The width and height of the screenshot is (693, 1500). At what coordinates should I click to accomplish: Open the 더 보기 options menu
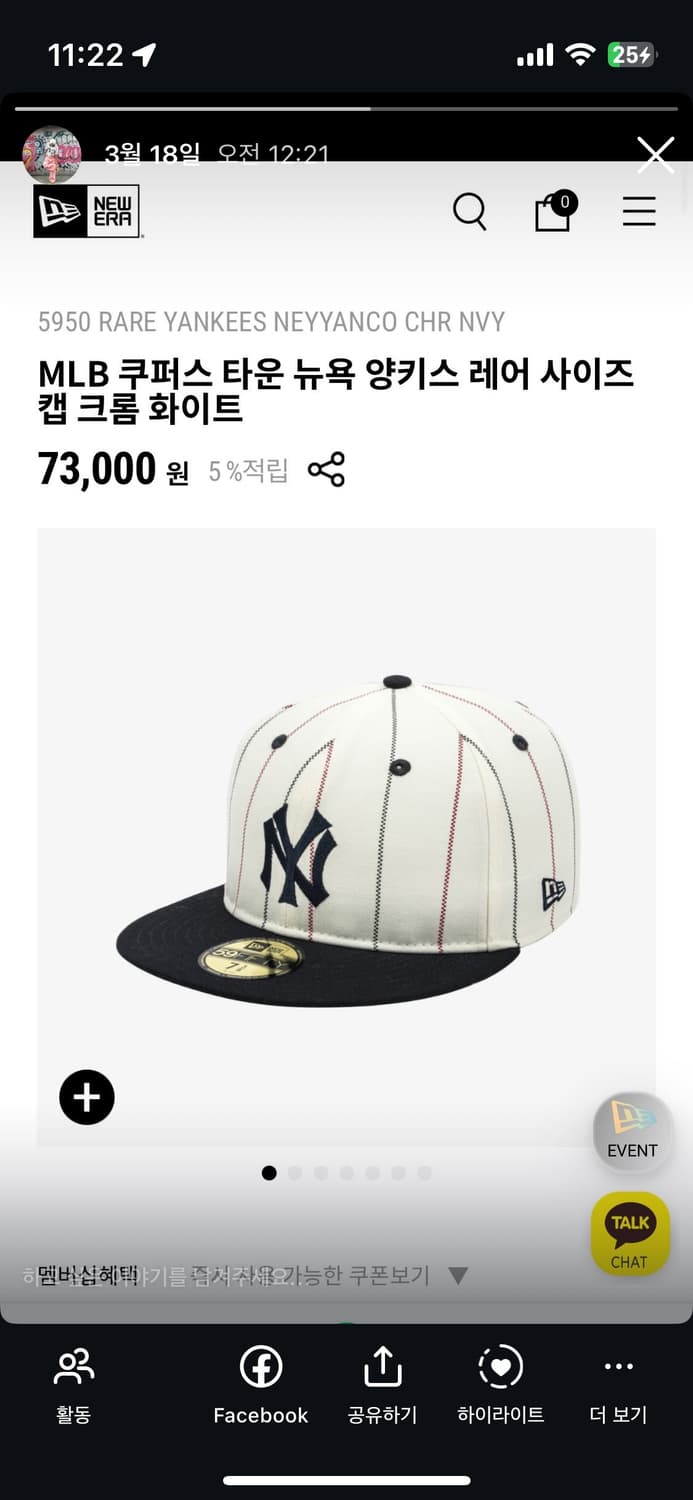pos(618,1383)
